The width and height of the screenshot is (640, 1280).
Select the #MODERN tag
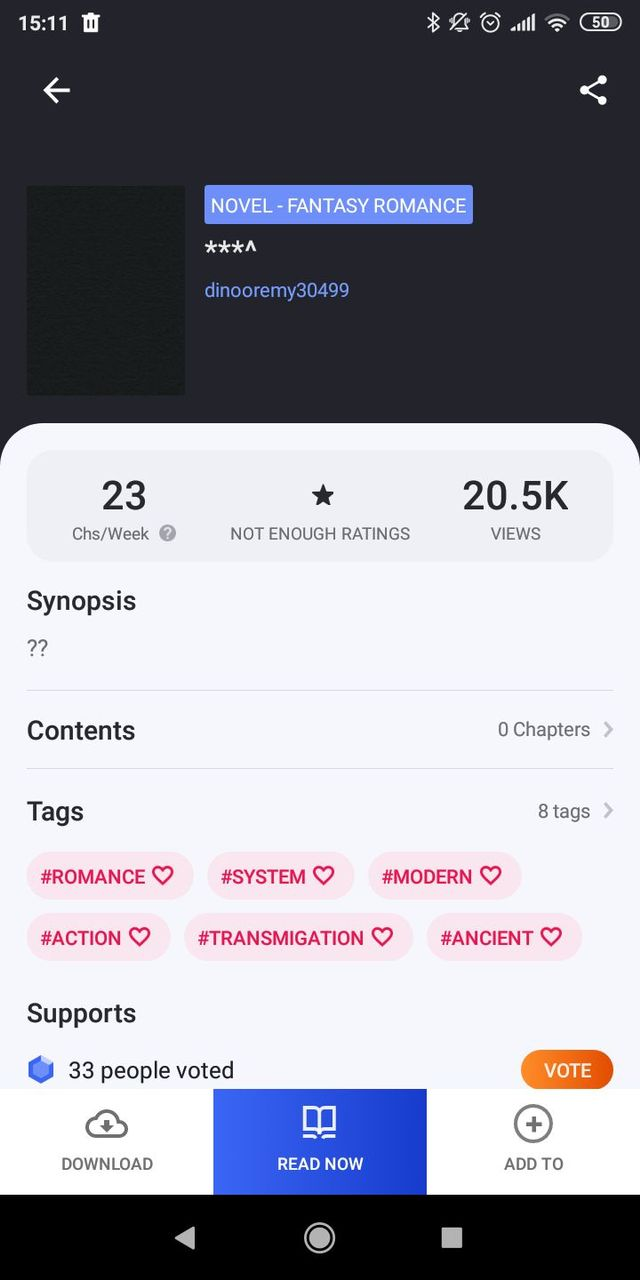pyautogui.click(x=443, y=876)
